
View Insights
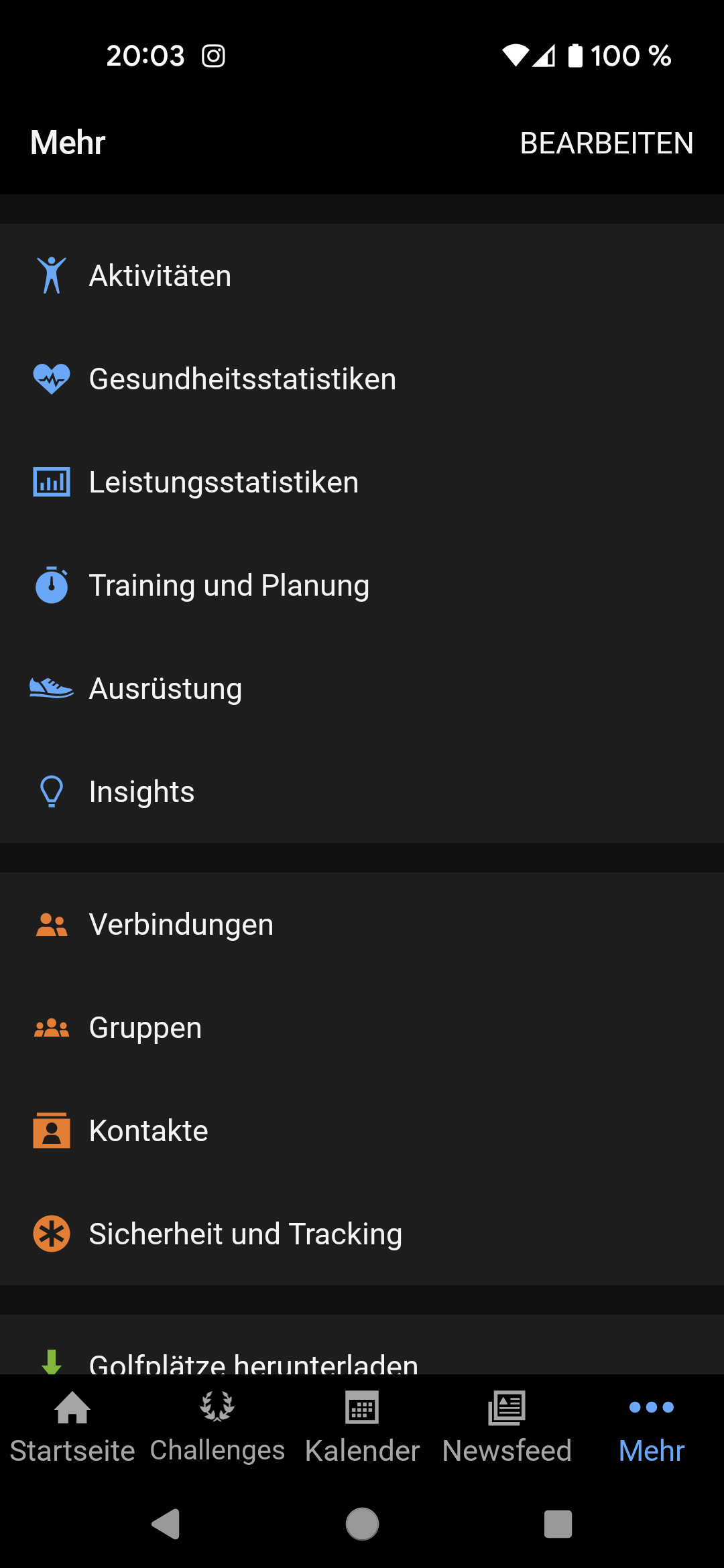[x=362, y=791]
